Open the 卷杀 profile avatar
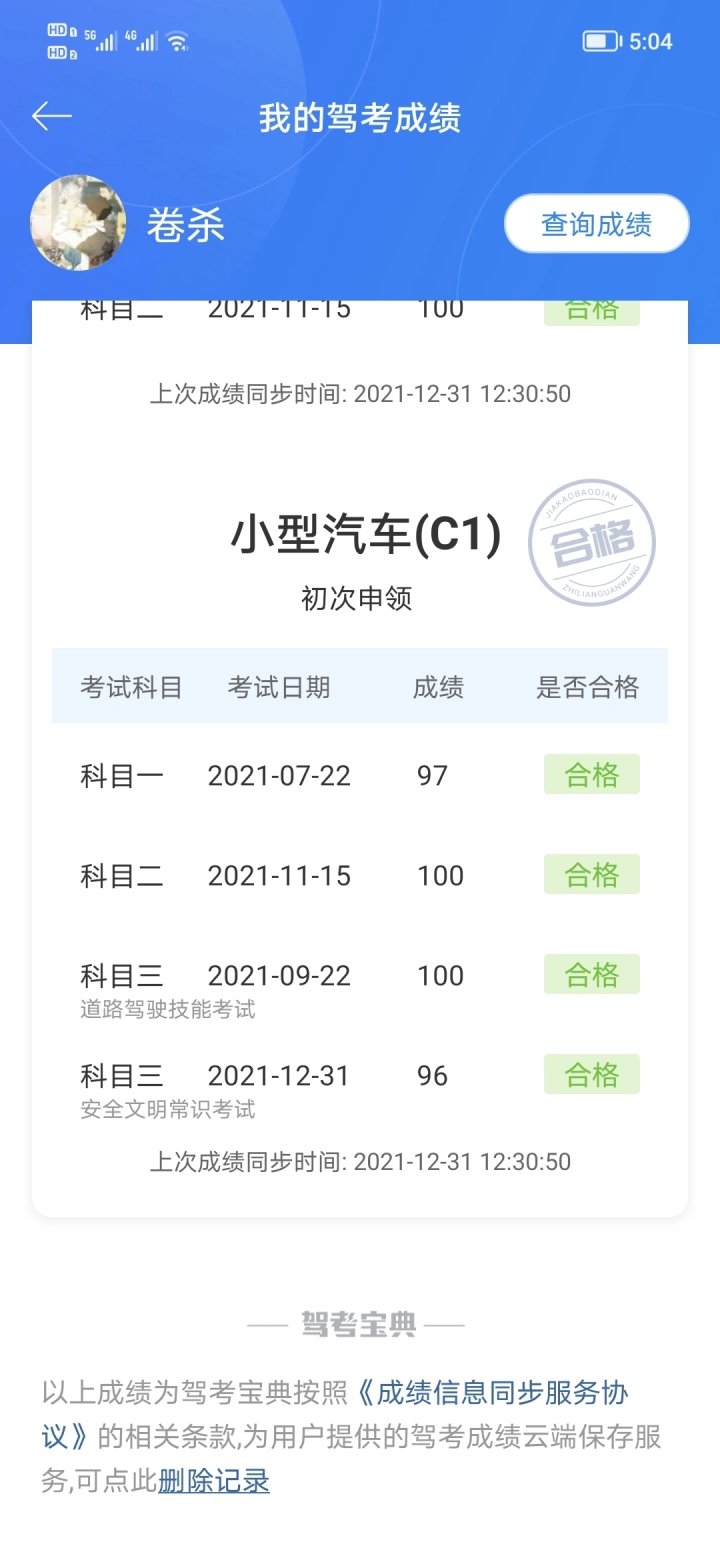The height and width of the screenshot is (1560, 720). 78,223
